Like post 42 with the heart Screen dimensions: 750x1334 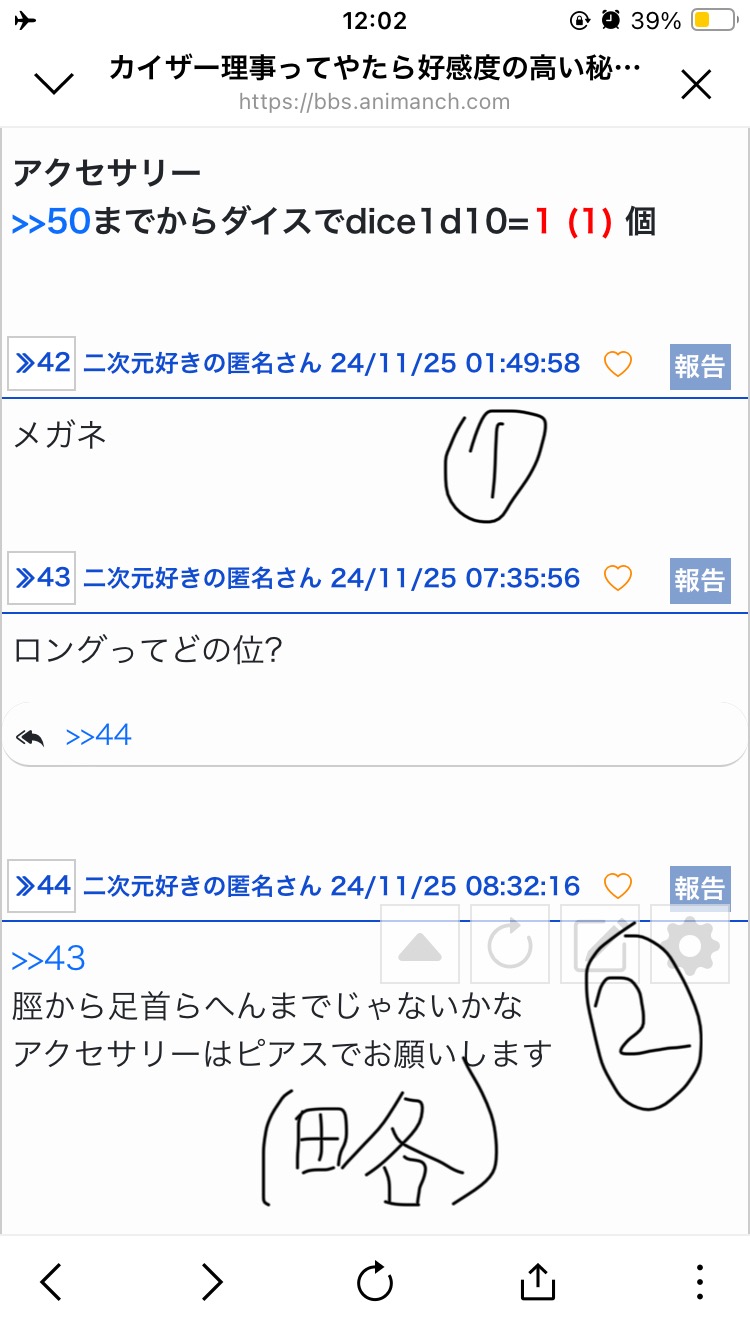click(618, 364)
